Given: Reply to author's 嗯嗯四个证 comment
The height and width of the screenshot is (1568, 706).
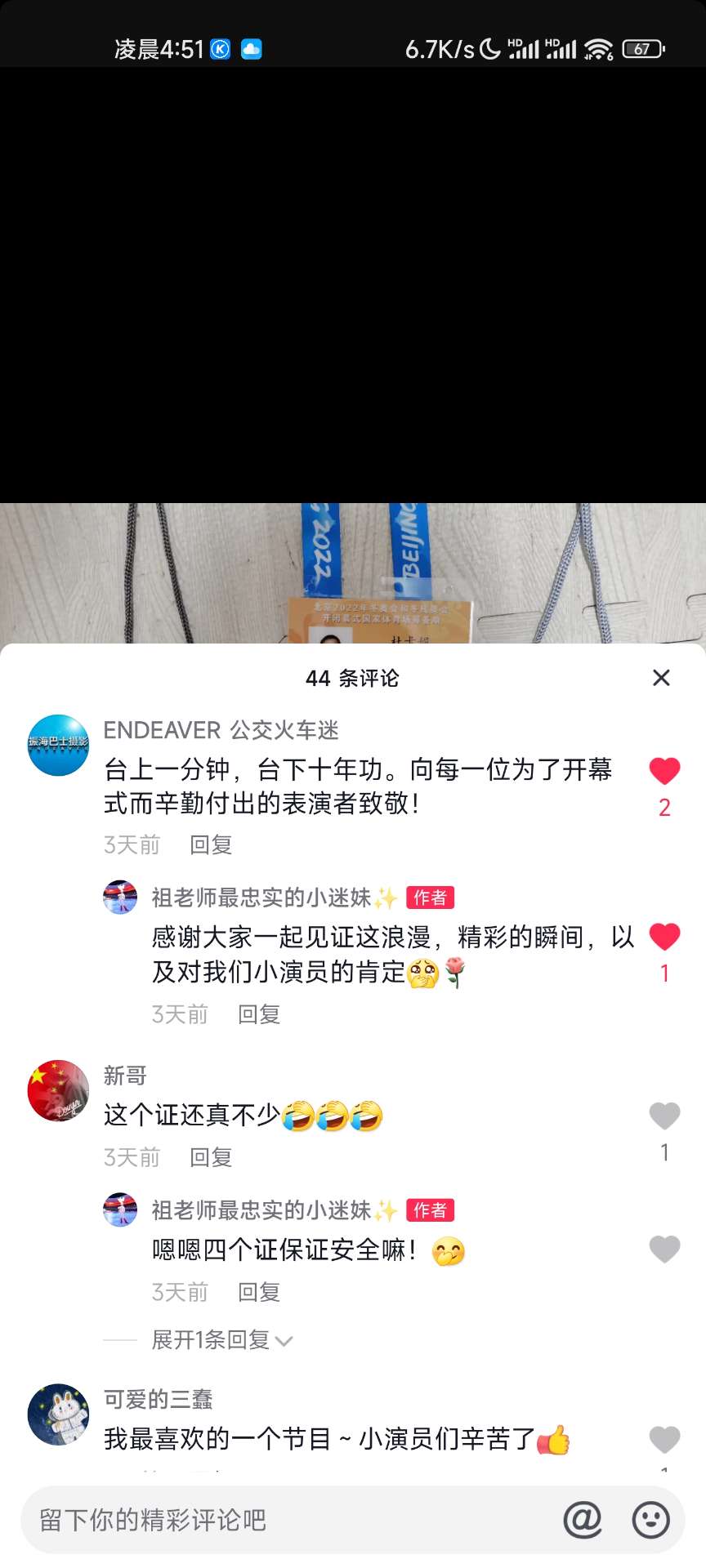Looking at the screenshot, I should 259,1292.
